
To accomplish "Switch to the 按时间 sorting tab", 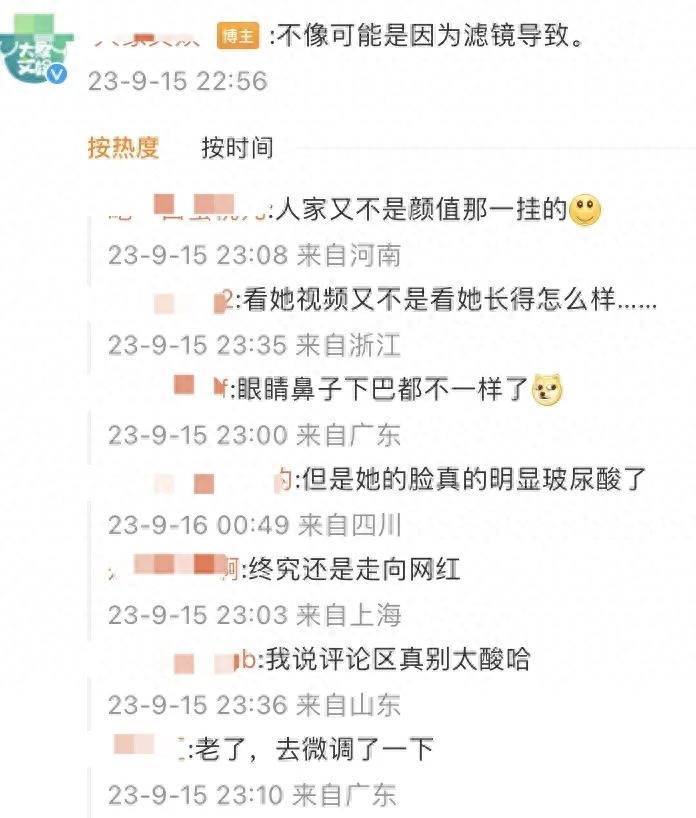I will [x=237, y=148].
